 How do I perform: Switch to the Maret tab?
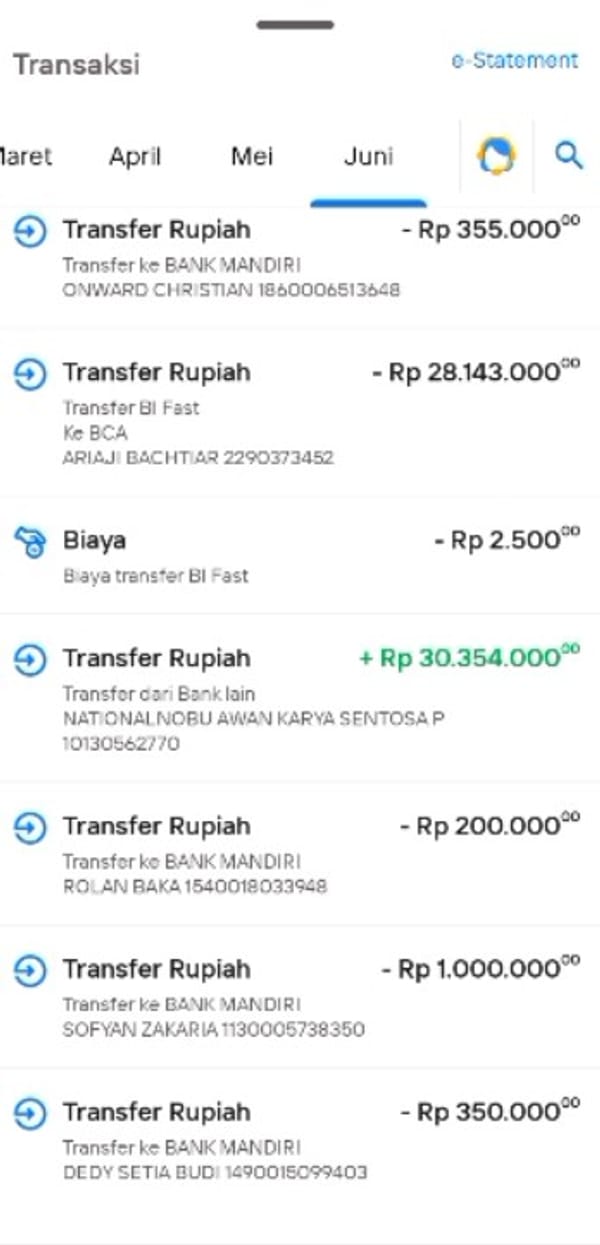coord(25,156)
